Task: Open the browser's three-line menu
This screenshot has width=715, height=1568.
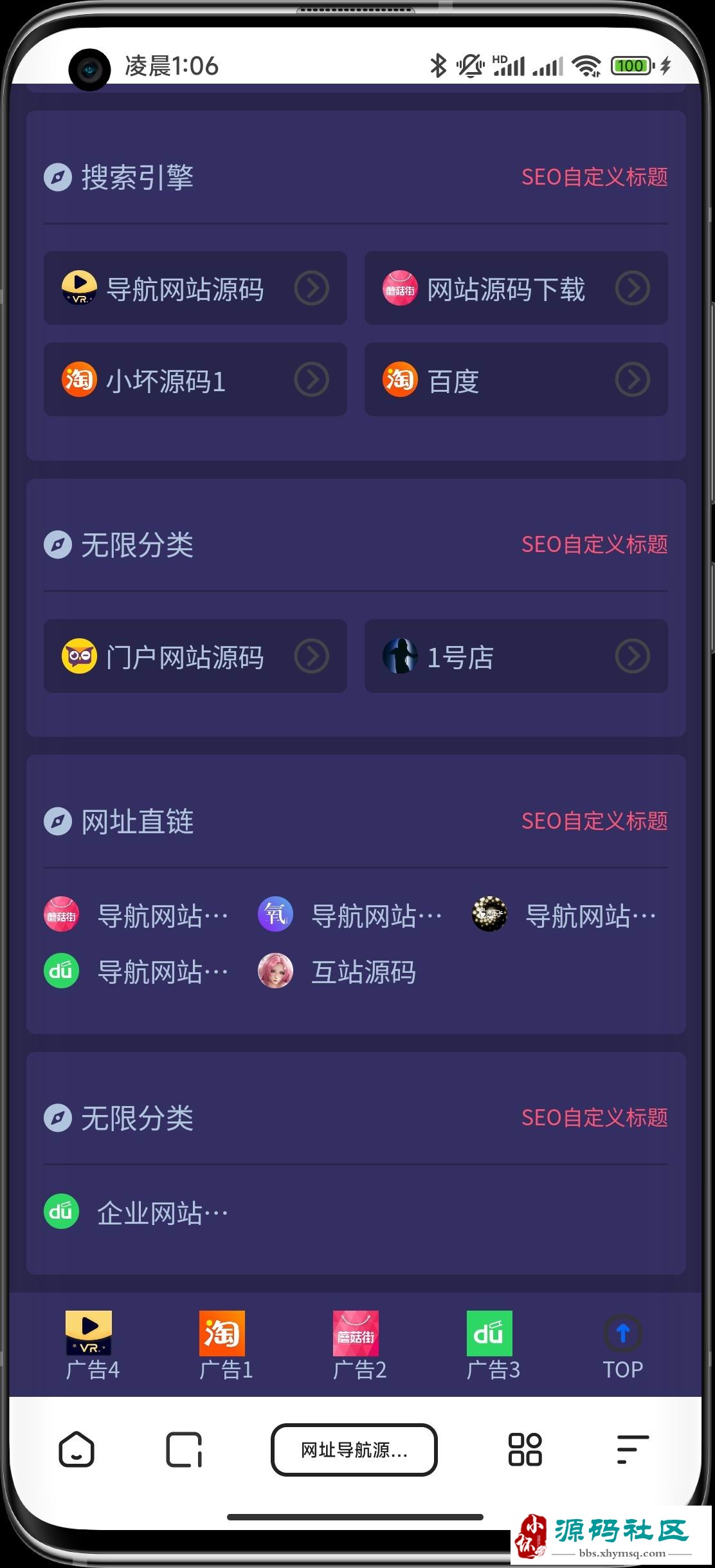Action: (633, 1450)
